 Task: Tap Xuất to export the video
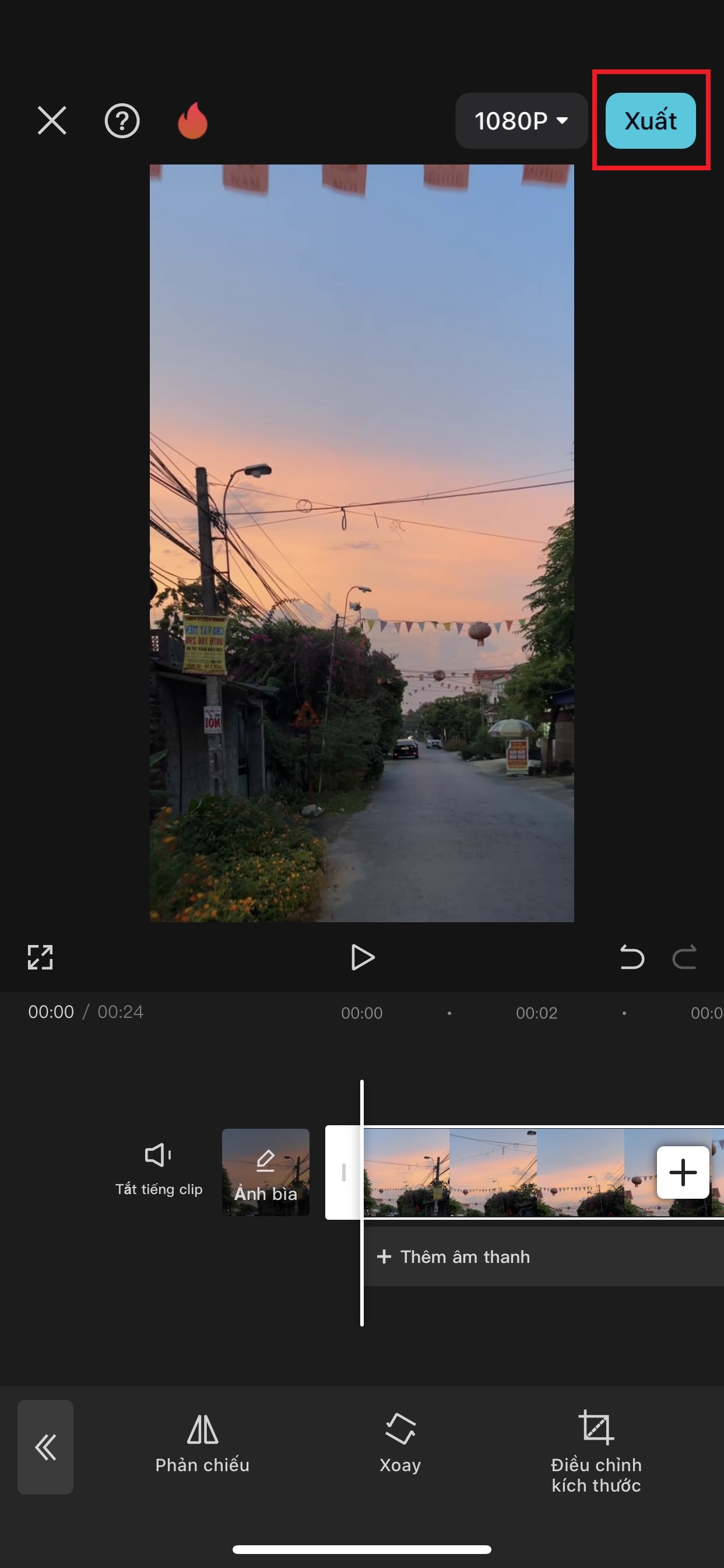point(650,121)
